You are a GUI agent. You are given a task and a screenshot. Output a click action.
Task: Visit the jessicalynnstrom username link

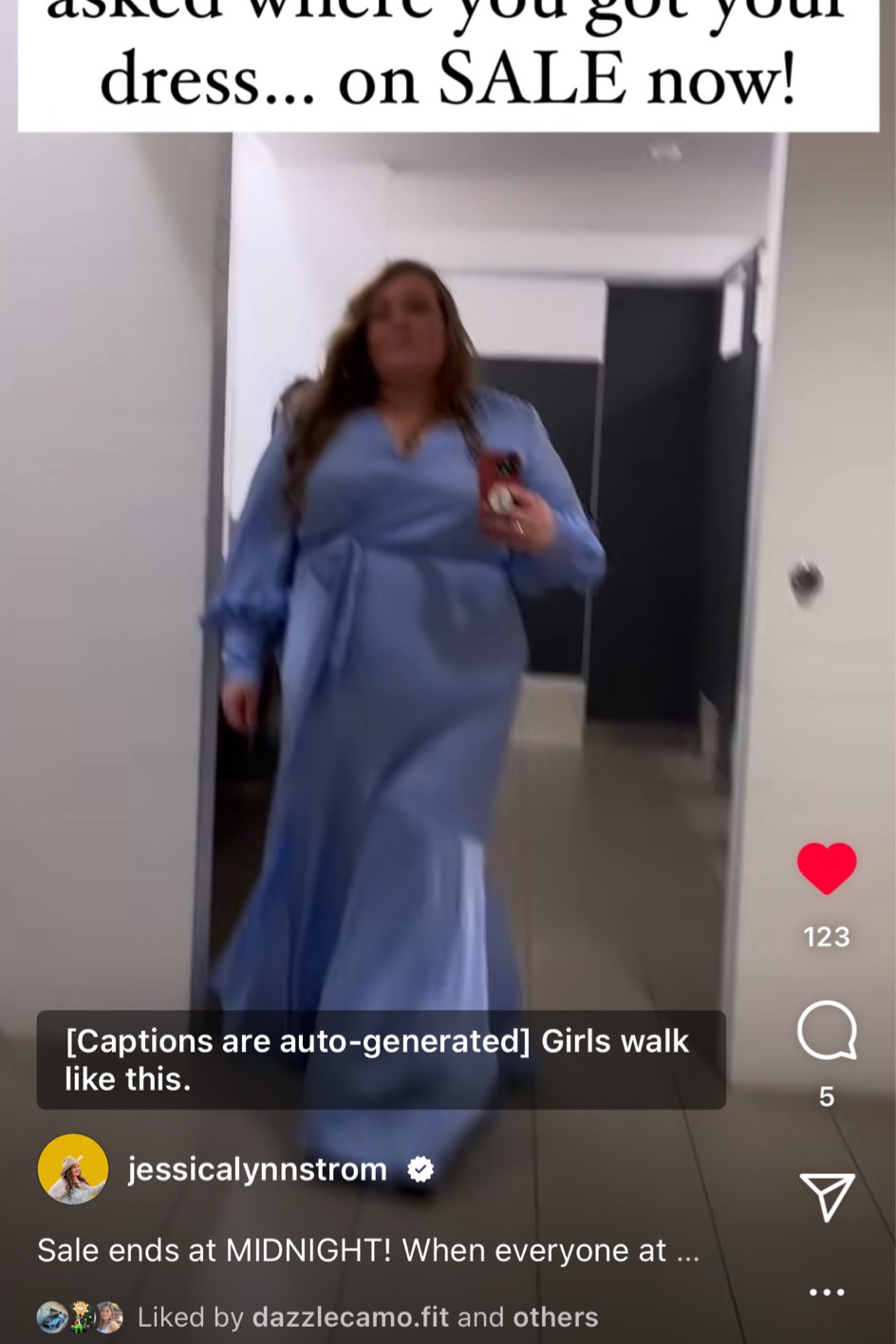[x=257, y=1169]
